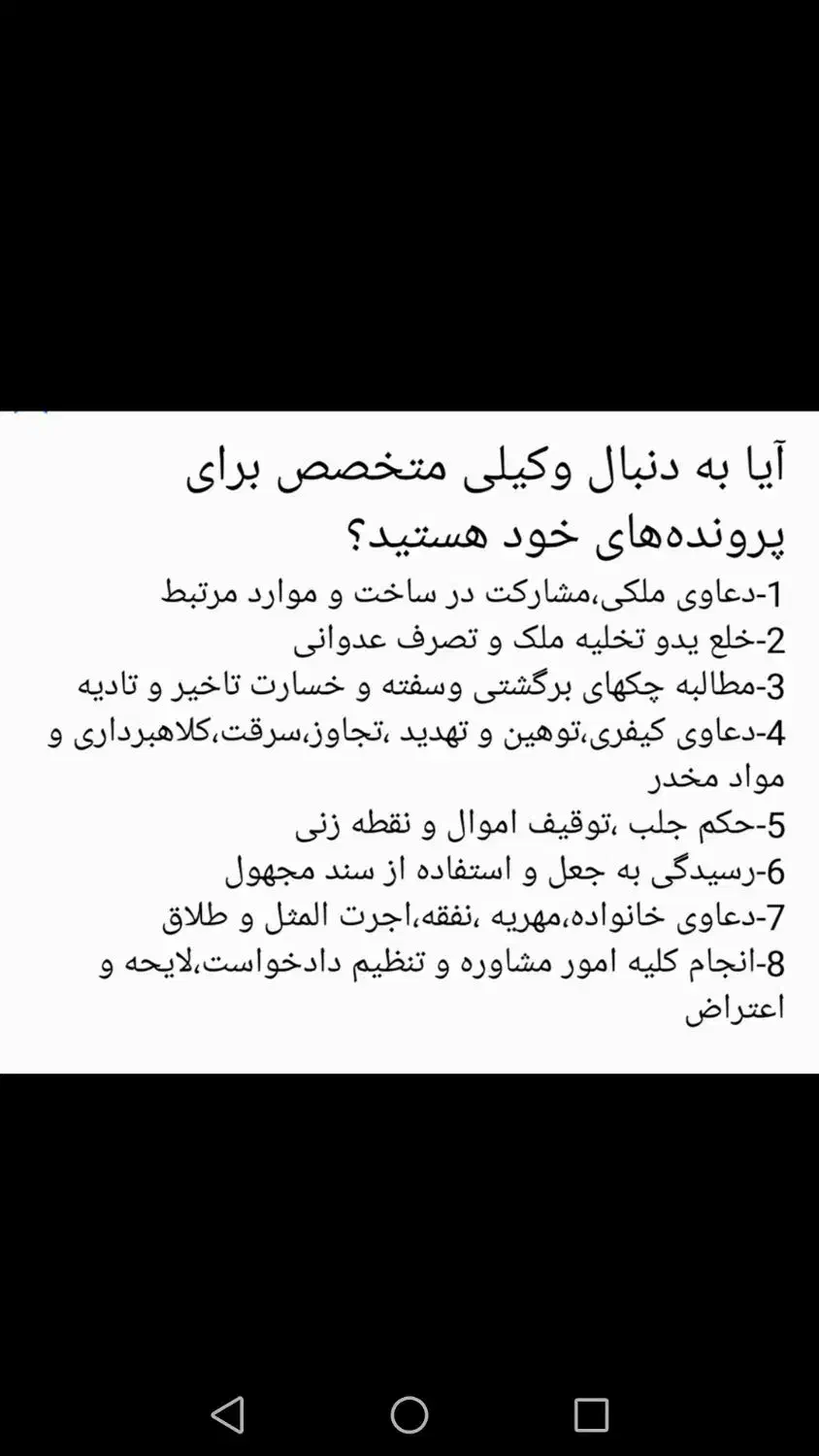Viewport: 819px width, 1456px height.
Task: Tap the recent apps square icon
Action: [x=590, y=1414]
